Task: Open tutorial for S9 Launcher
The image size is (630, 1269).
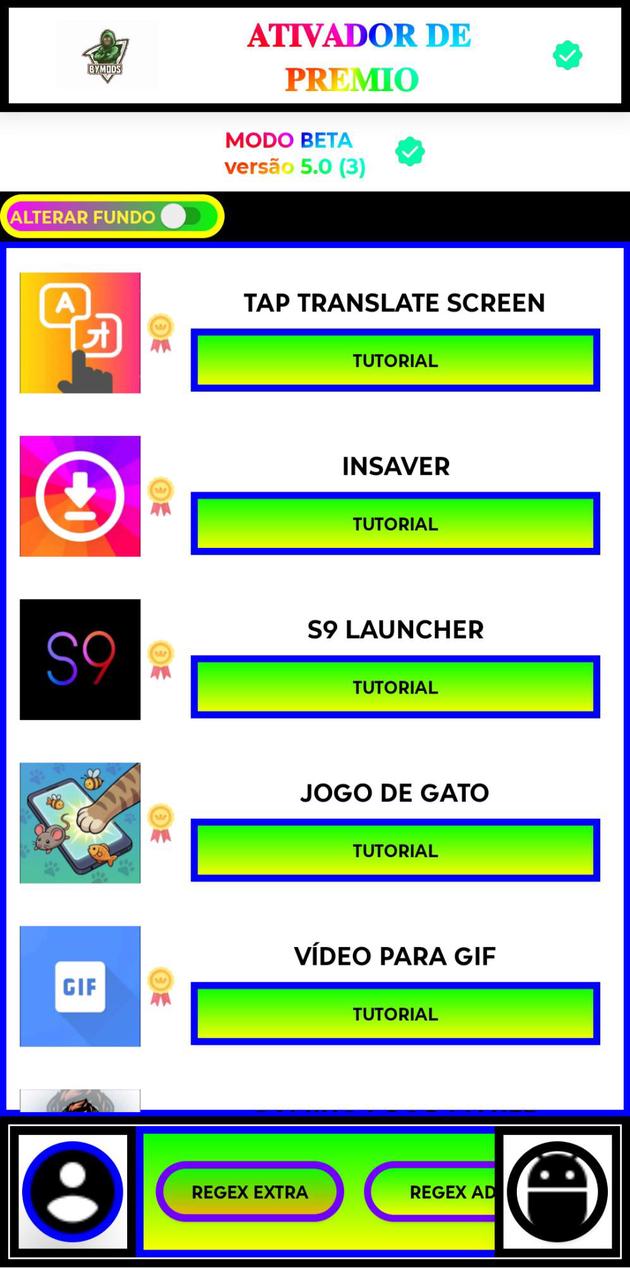Action: click(x=395, y=687)
